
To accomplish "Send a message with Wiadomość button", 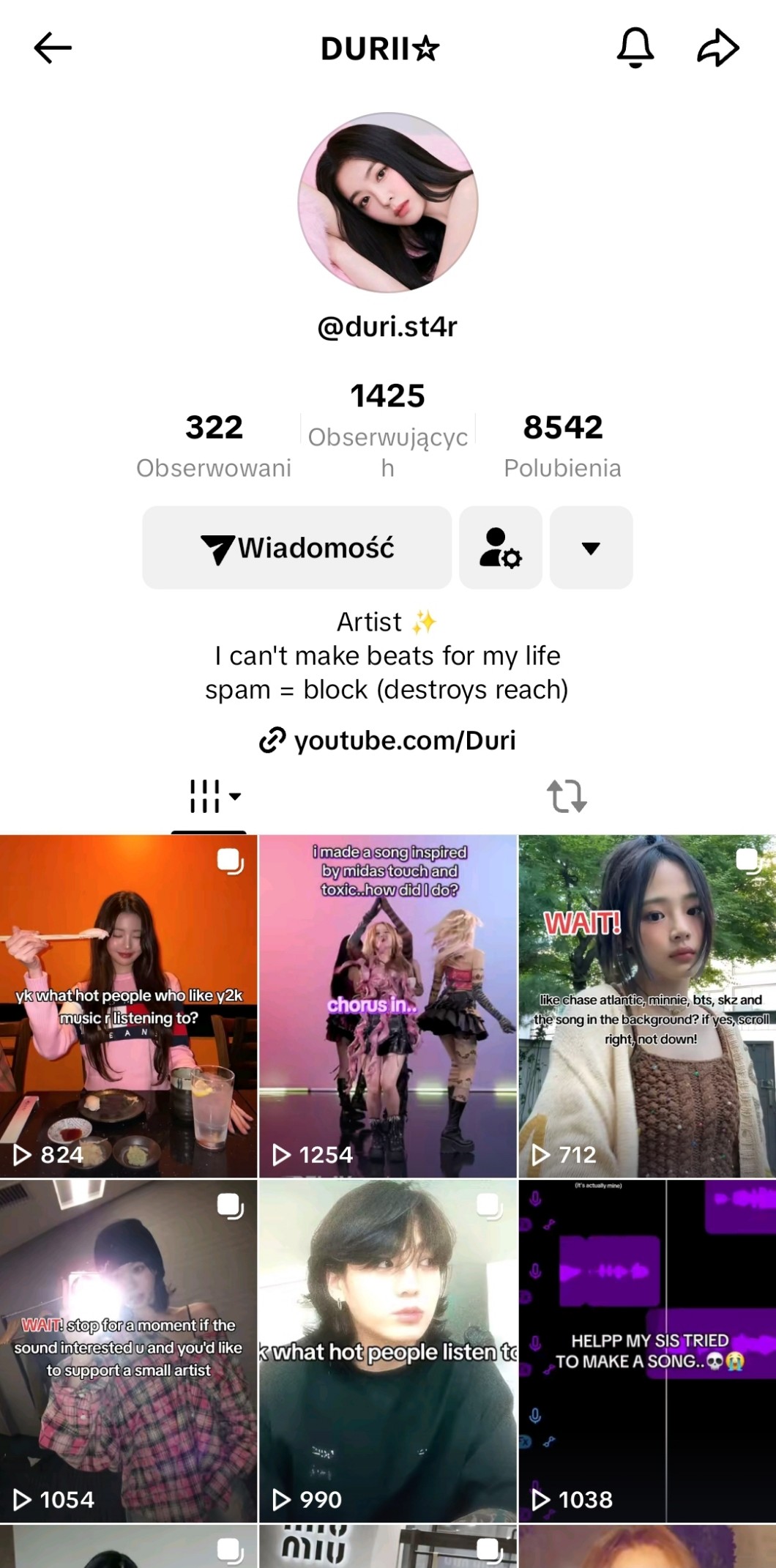I will click(x=296, y=548).
